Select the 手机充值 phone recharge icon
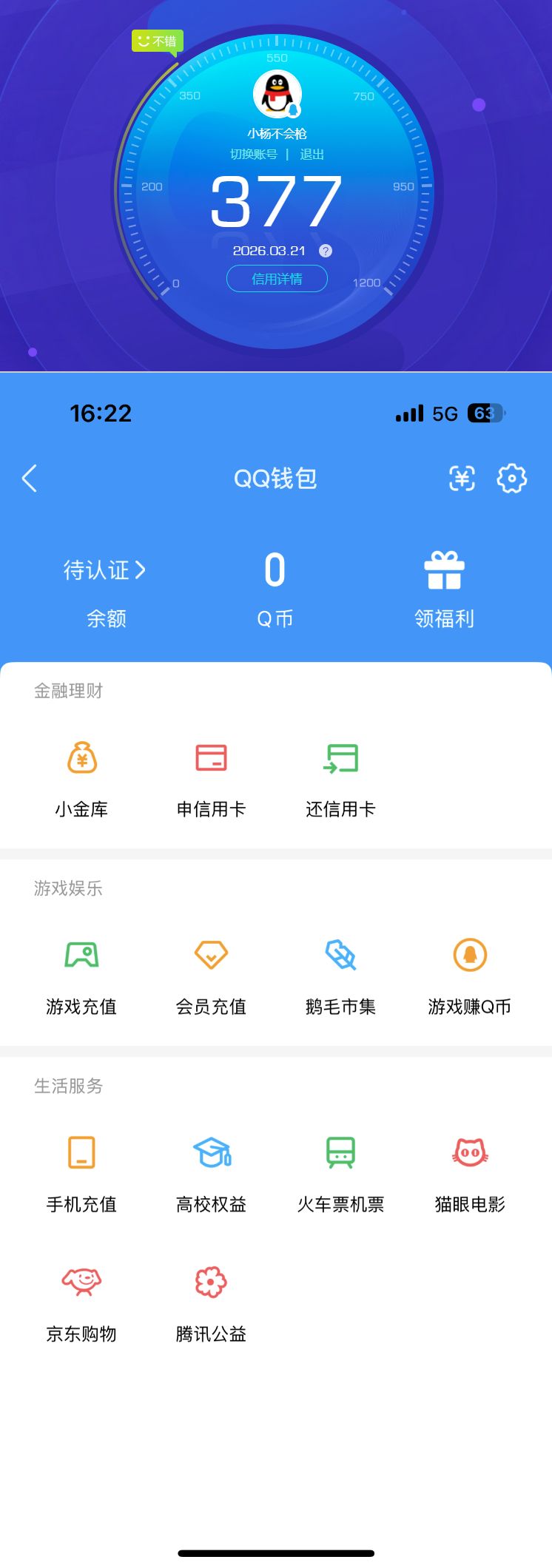The height and width of the screenshot is (1568, 552). coord(81,1172)
